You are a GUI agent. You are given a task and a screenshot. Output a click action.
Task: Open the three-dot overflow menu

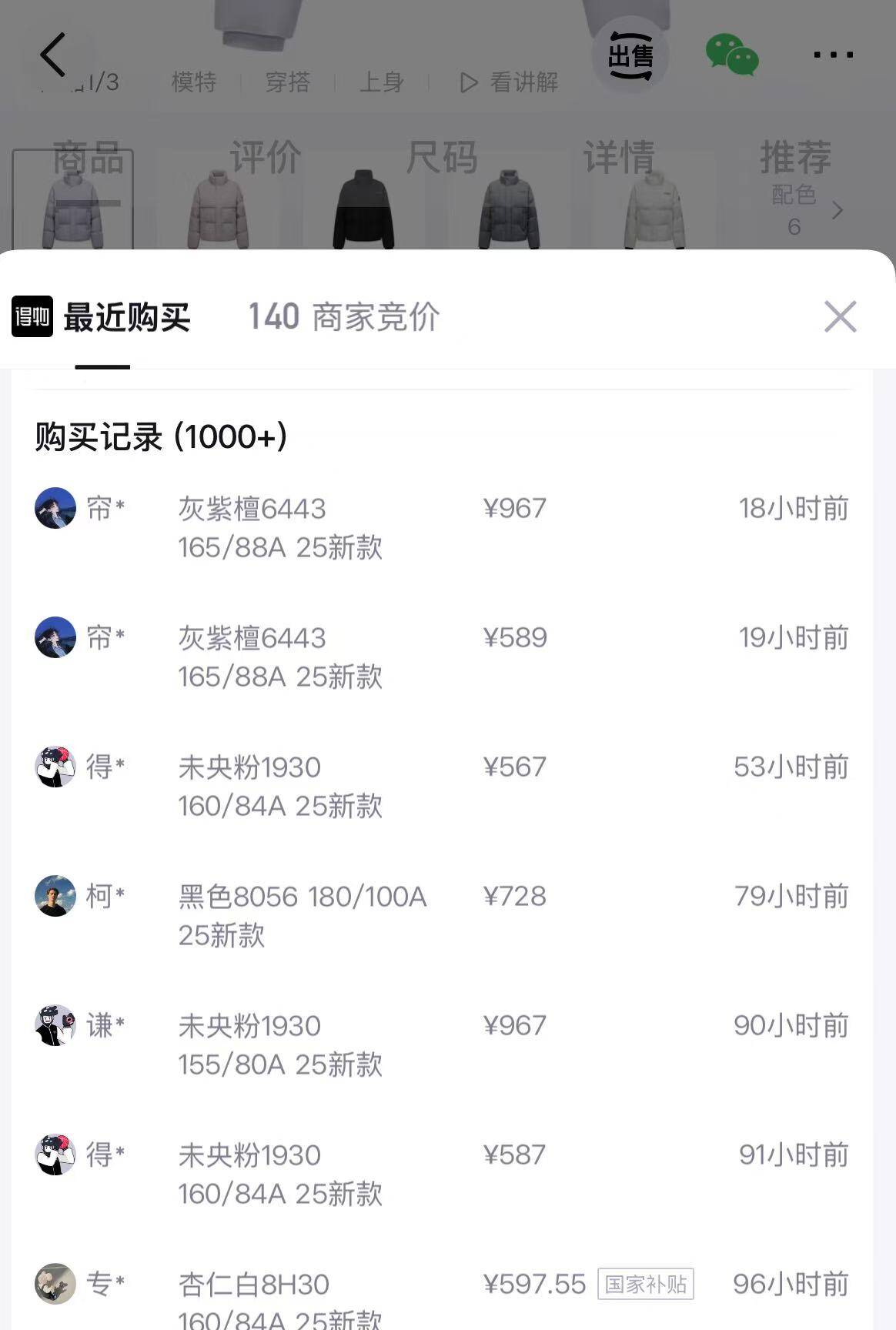[833, 55]
